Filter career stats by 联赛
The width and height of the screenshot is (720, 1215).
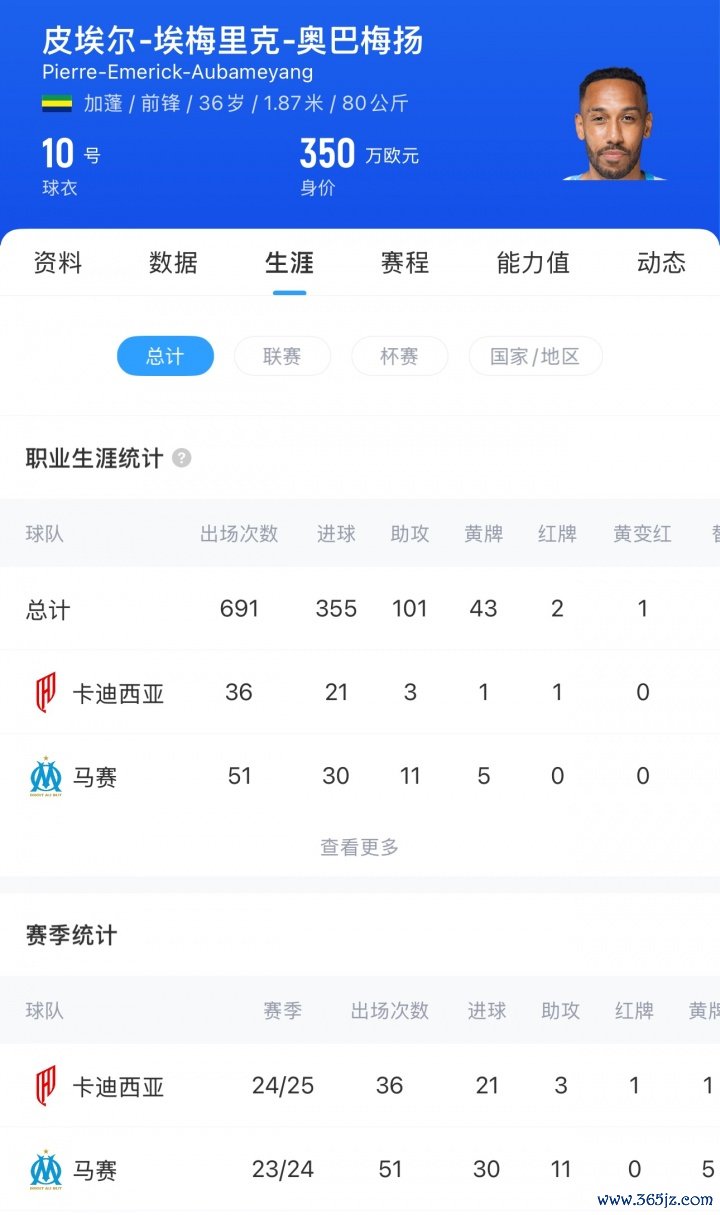point(282,356)
